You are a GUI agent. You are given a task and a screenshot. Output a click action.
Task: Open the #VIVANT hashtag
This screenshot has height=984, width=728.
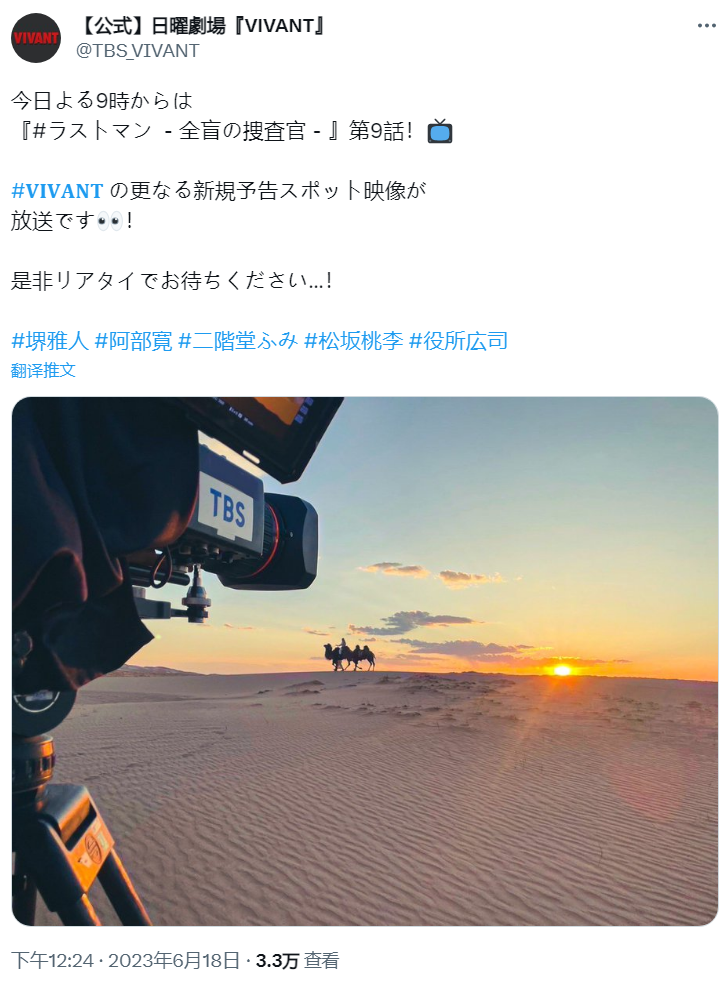58,190
